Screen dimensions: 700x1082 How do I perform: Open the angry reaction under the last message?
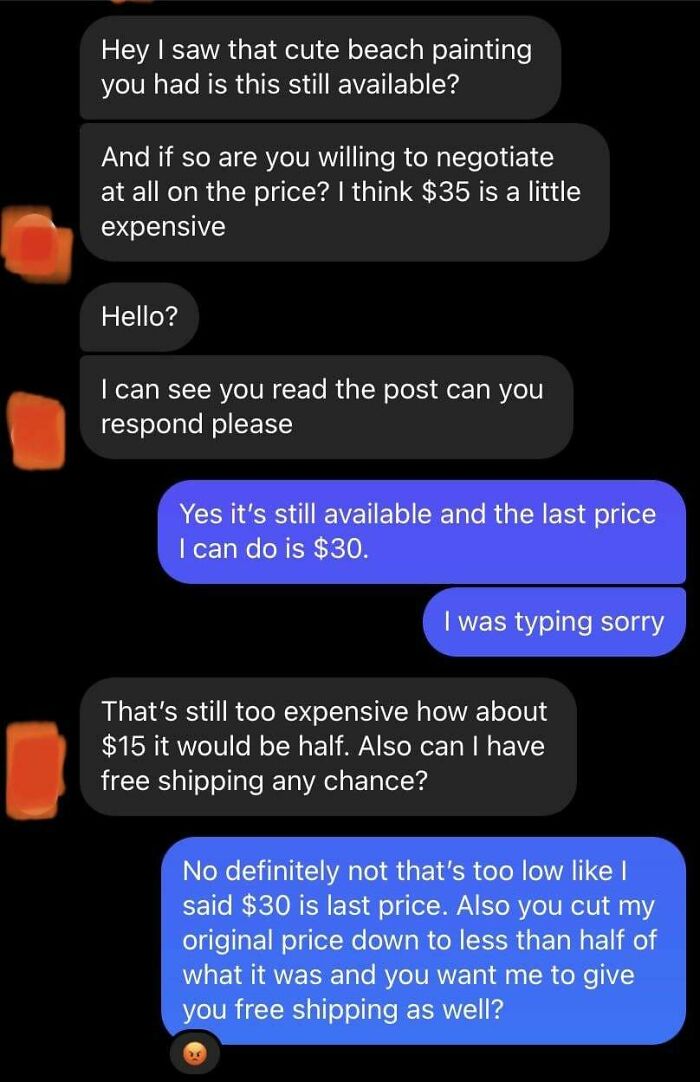pos(195,1053)
